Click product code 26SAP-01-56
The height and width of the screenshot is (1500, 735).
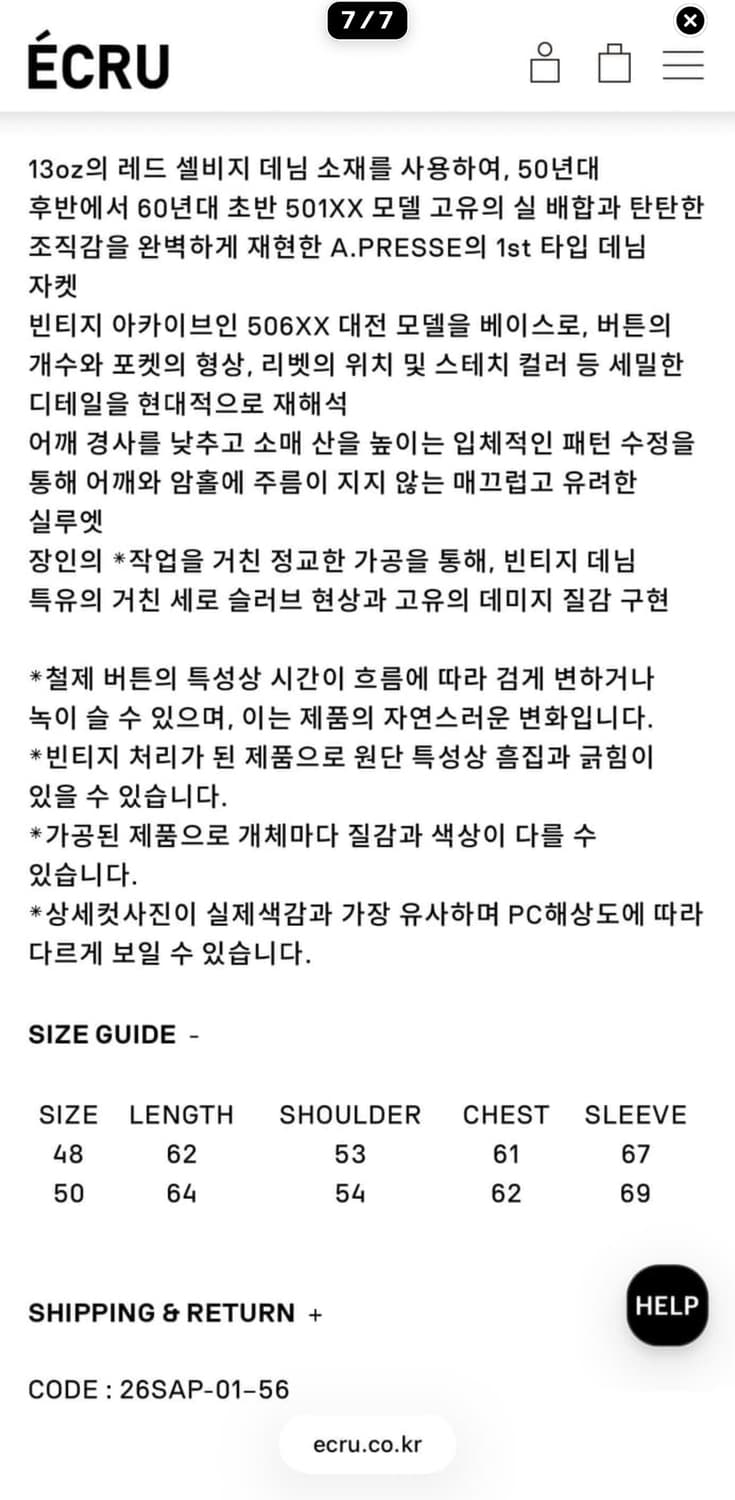pos(159,1389)
